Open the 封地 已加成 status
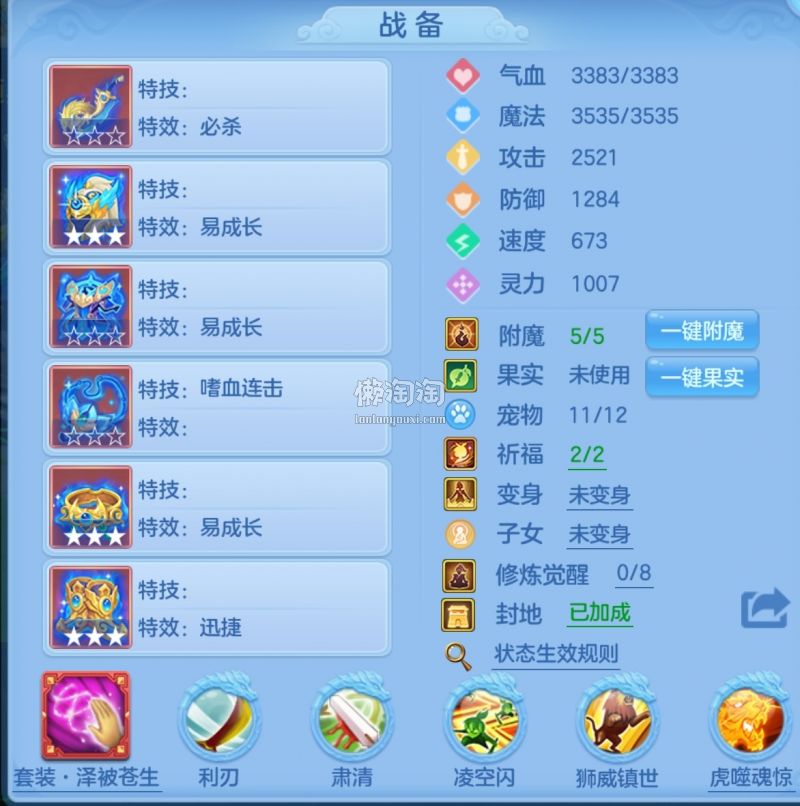Image resolution: width=800 pixels, height=806 pixels. click(600, 613)
